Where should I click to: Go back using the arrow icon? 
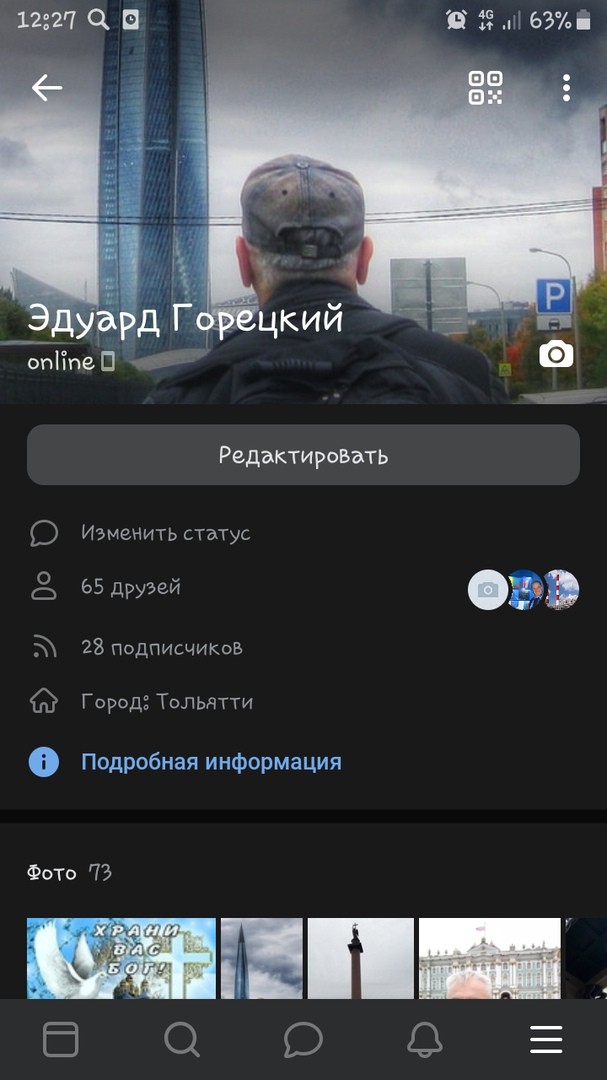47,88
